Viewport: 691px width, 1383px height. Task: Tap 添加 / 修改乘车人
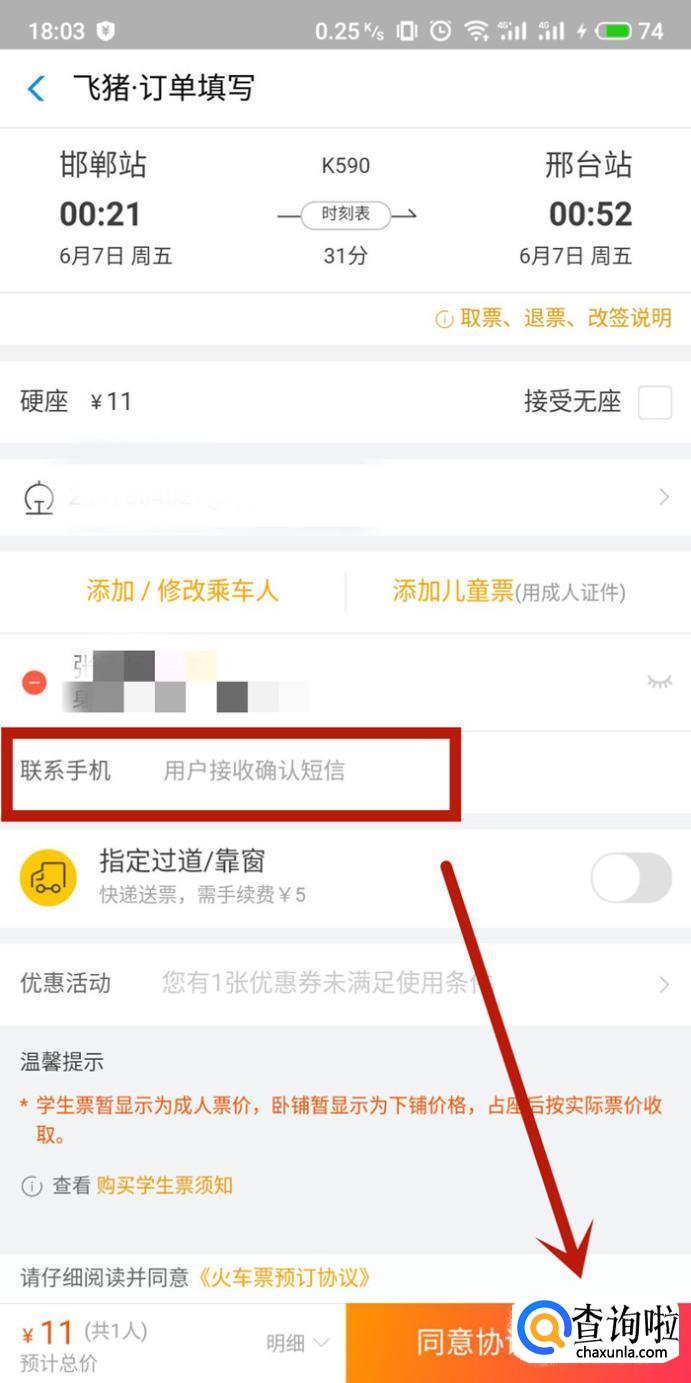click(182, 591)
